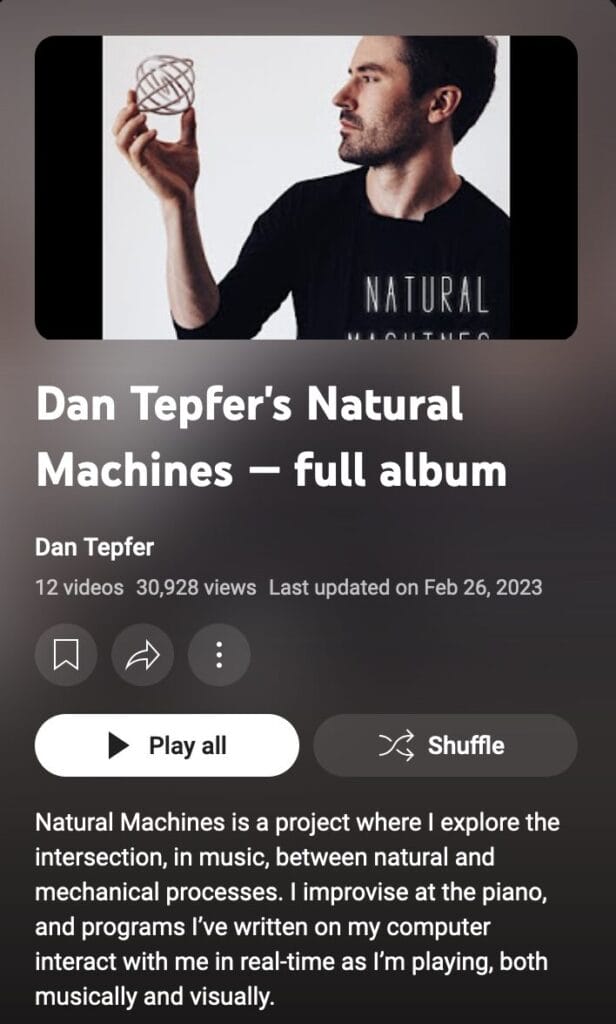Shuffle the playlist videos

(445, 745)
